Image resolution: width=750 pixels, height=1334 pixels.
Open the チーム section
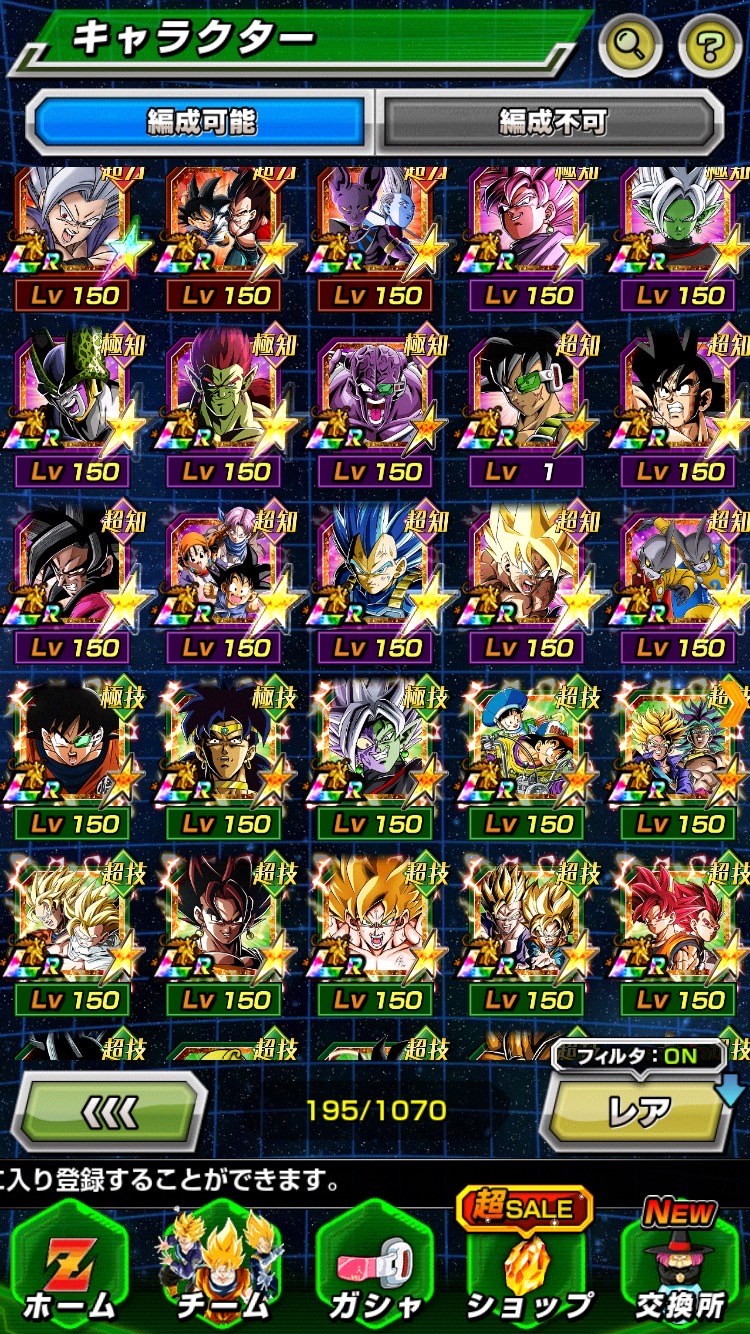click(221, 1265)
